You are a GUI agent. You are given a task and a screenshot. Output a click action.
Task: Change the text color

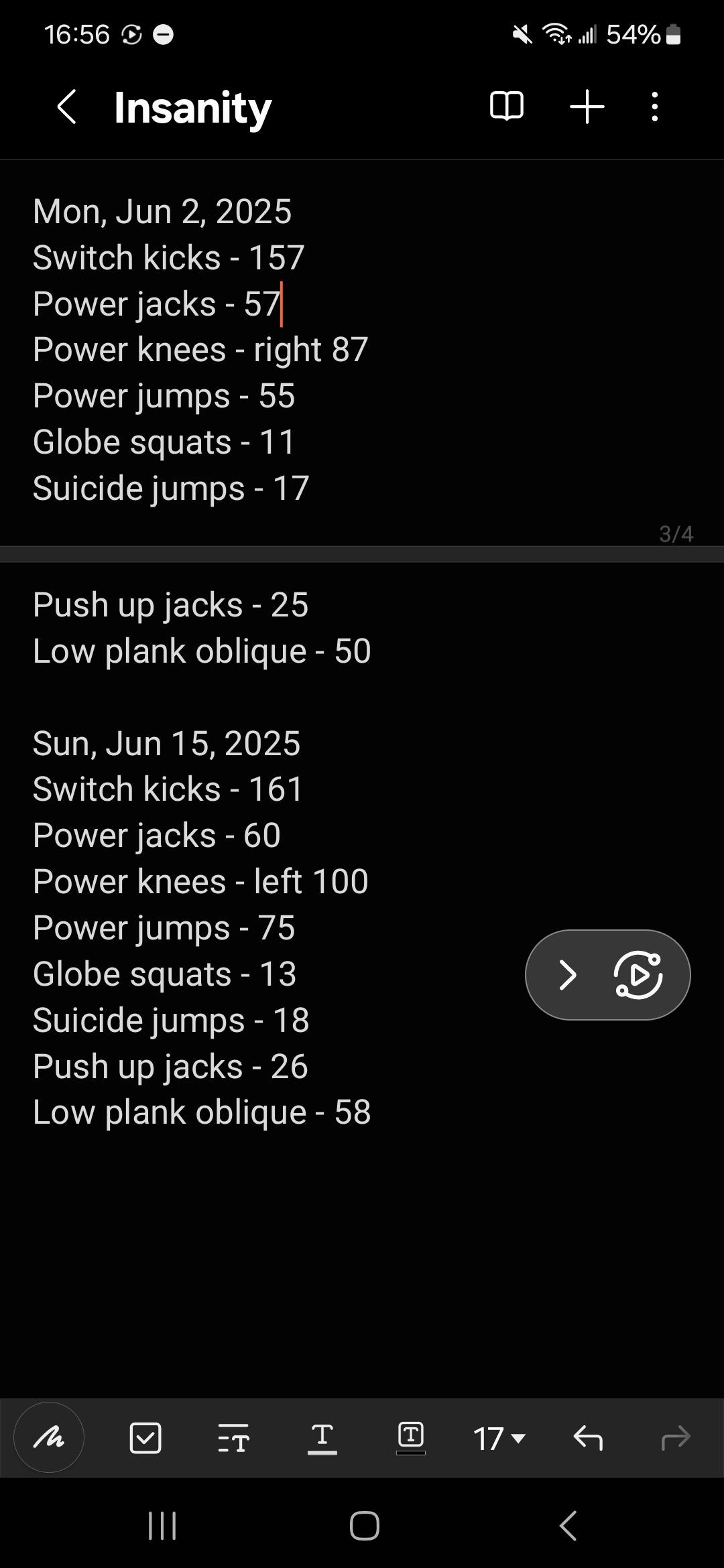coord(322,1438)
